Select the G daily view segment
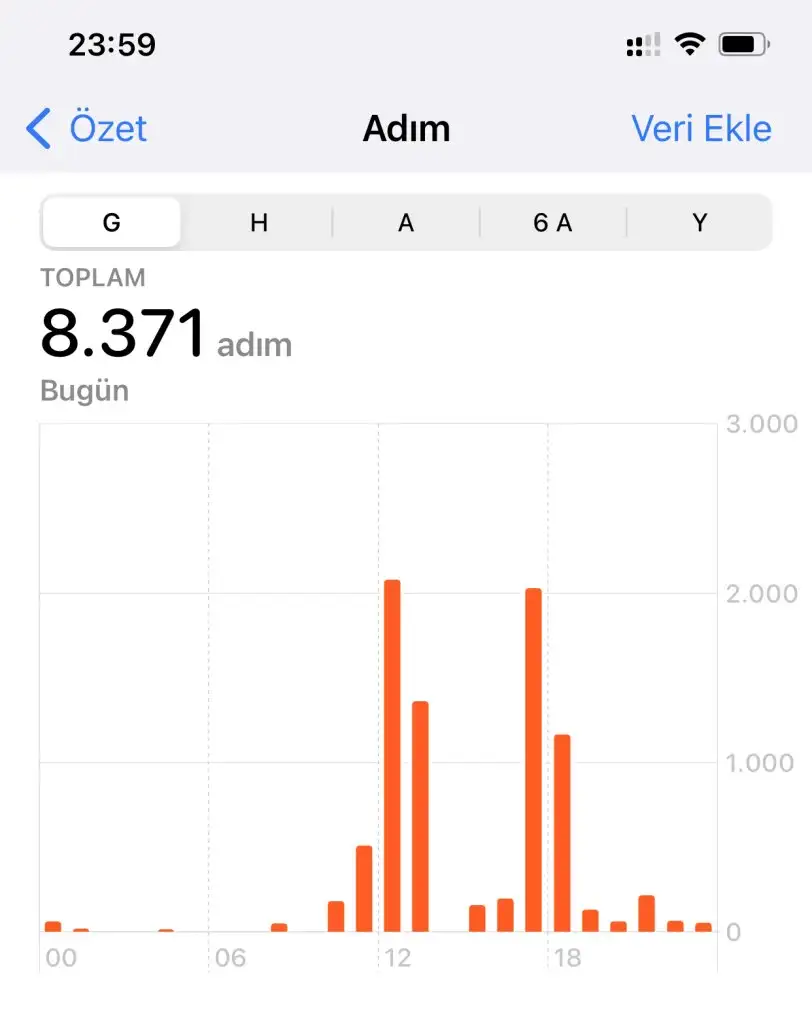 [111, 222]
